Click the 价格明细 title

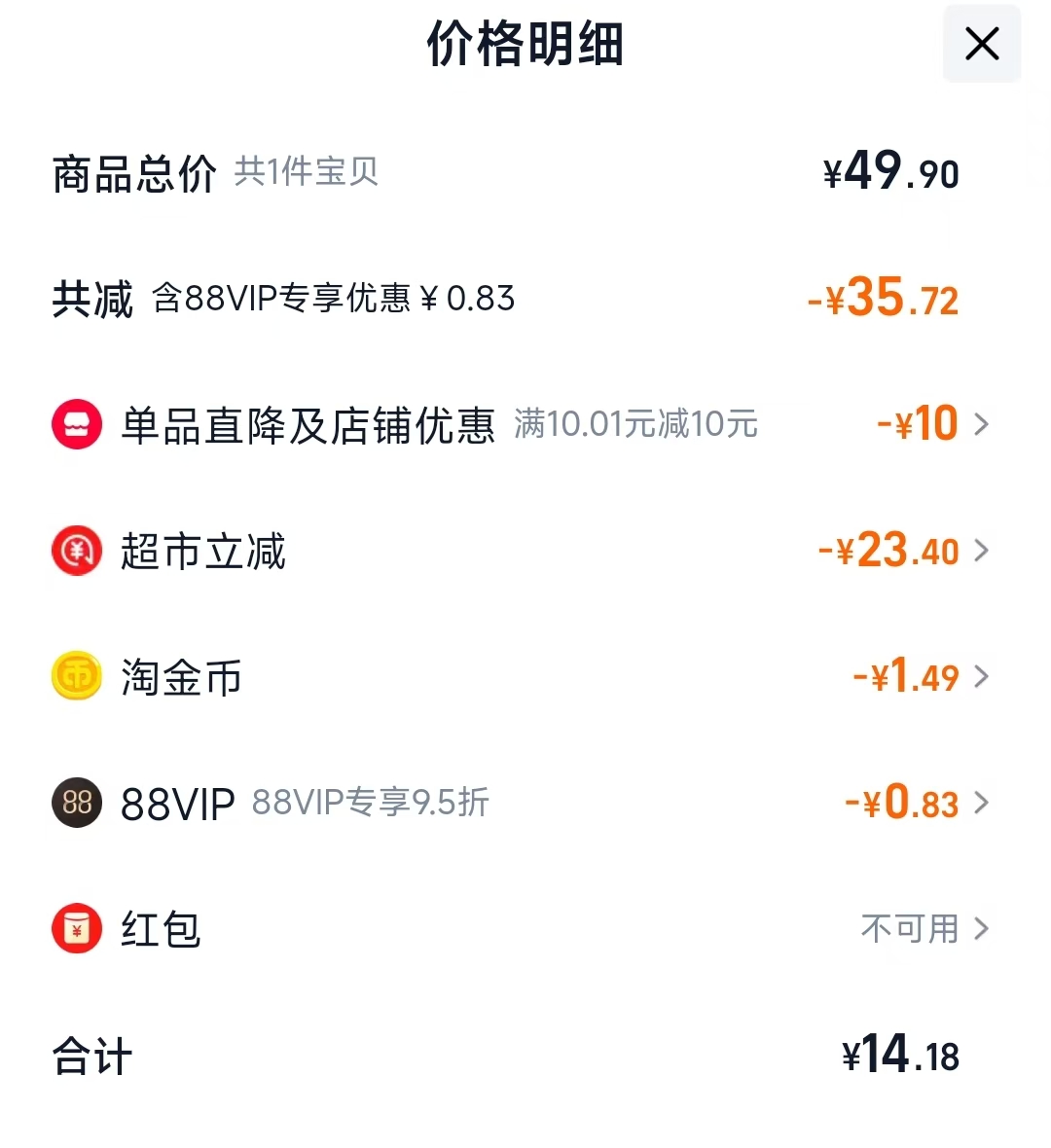525,44
